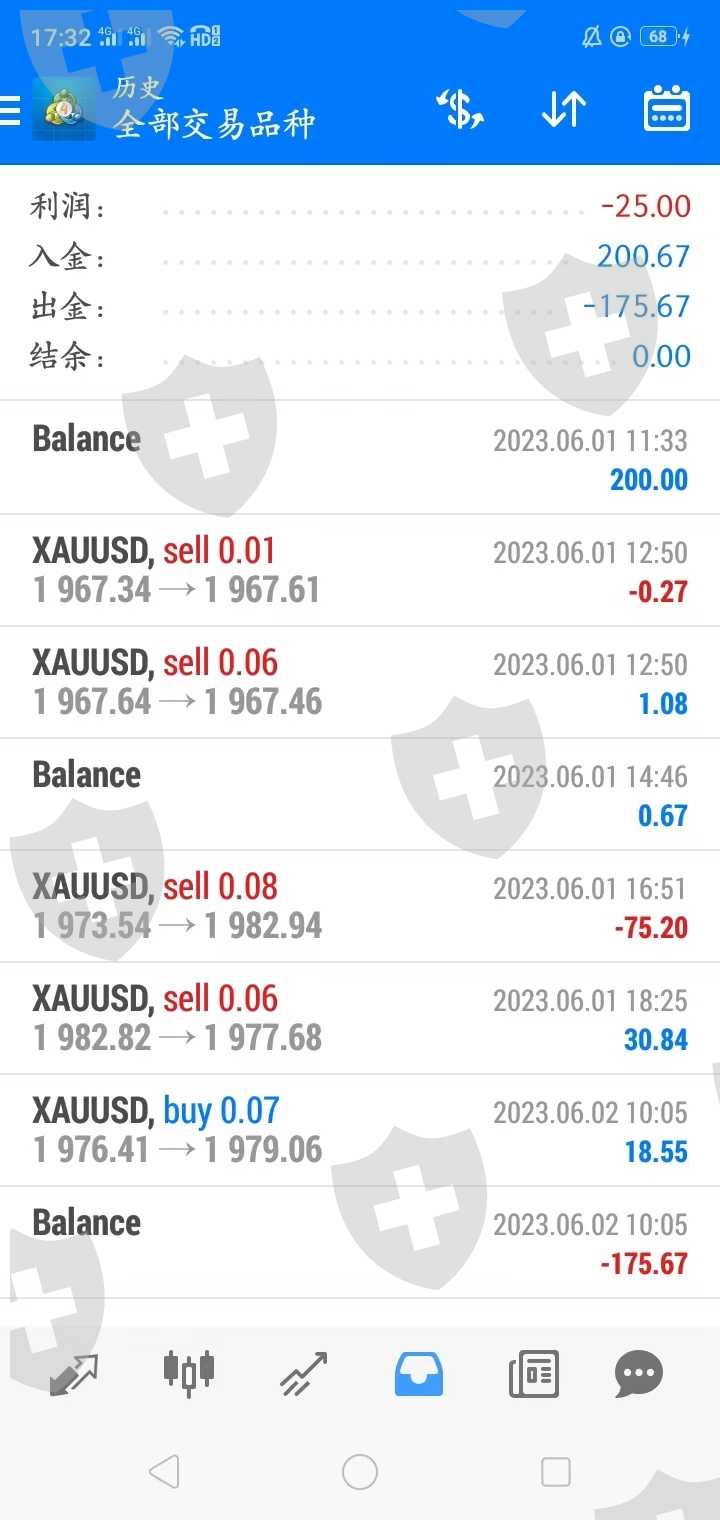Viewport: 720px width, 1520px height.
Task: Pick a date range with the calendar icon
Action: click(x=666, y=110)
